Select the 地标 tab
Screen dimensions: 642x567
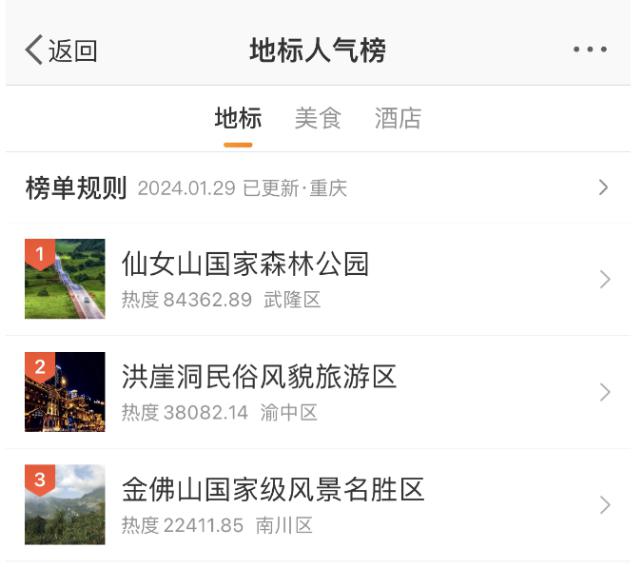point(238,119)
